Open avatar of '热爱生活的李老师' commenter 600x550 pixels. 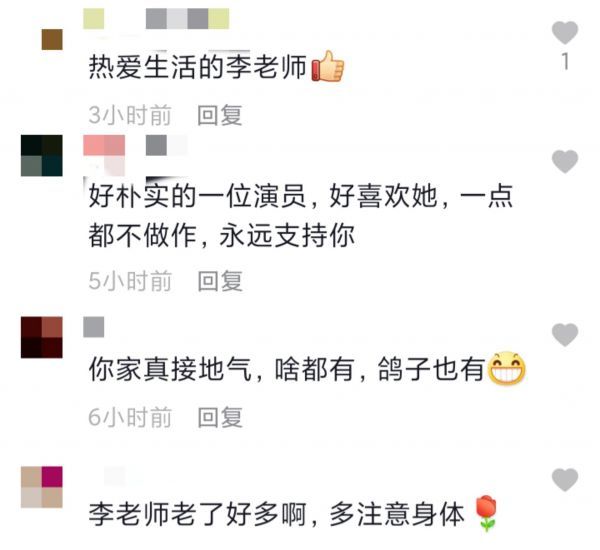52,40
